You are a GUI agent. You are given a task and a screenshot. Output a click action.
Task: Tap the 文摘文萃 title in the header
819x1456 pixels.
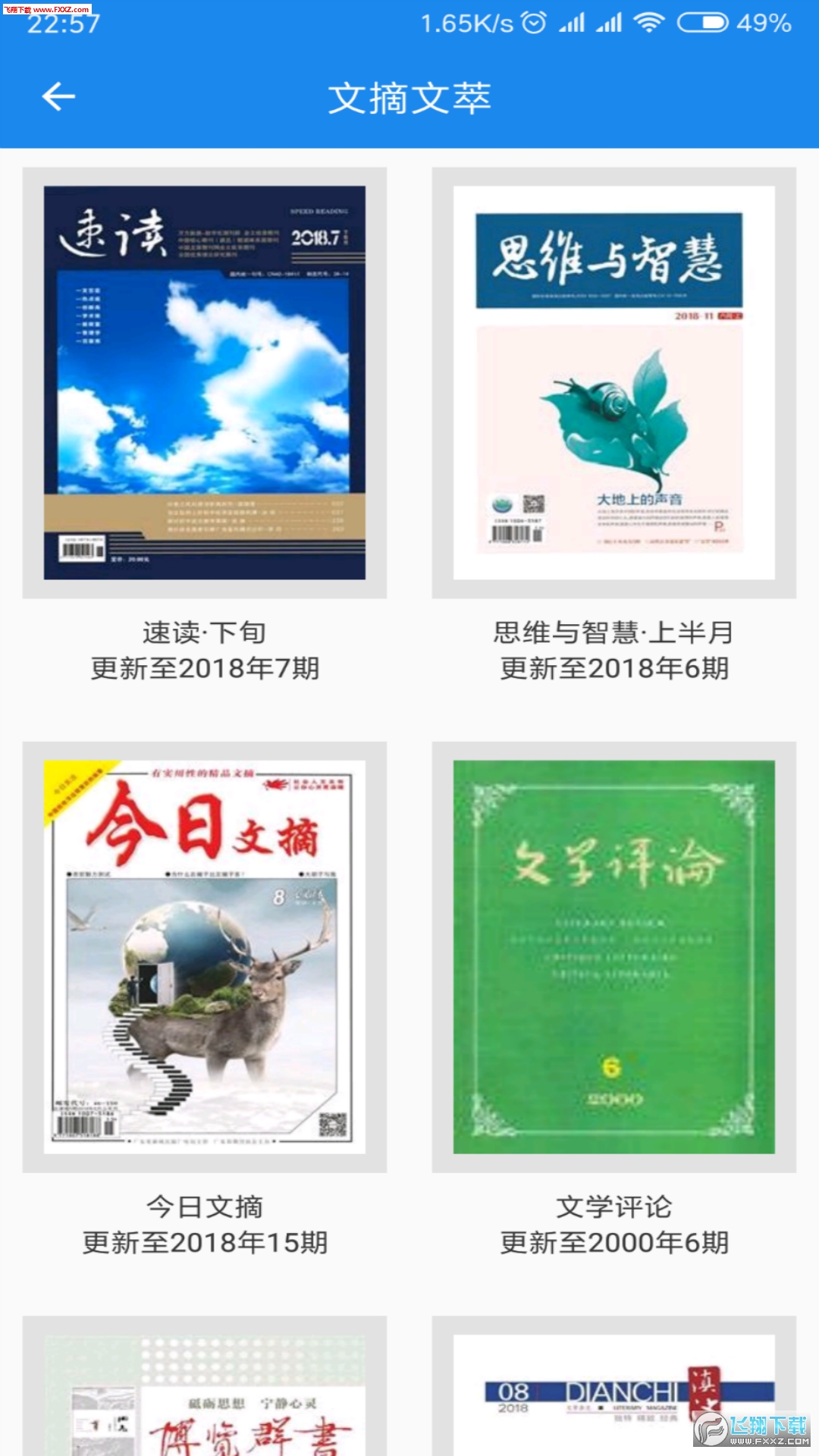[409, 97]
